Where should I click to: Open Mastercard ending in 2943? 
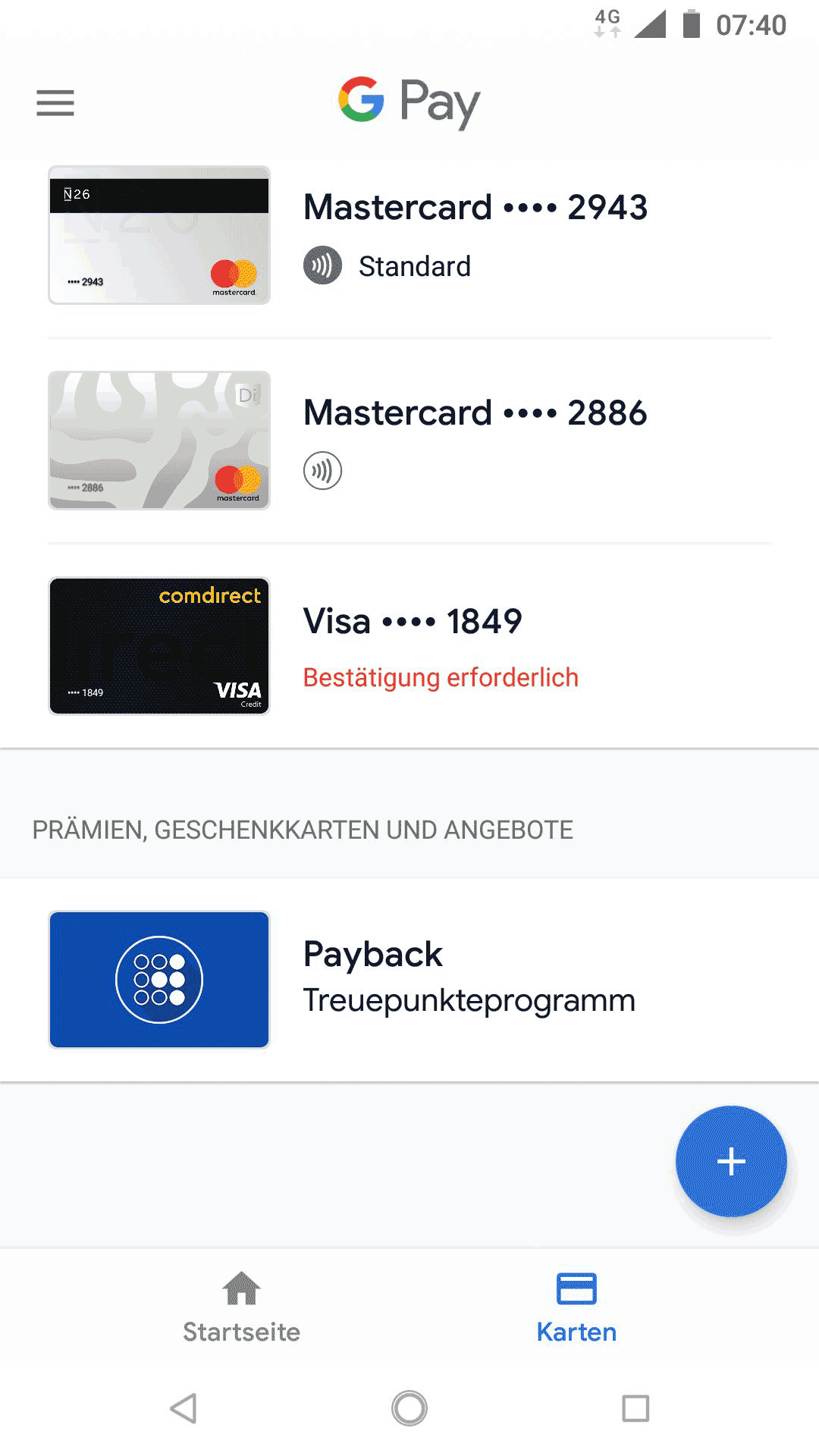[409, 235]
